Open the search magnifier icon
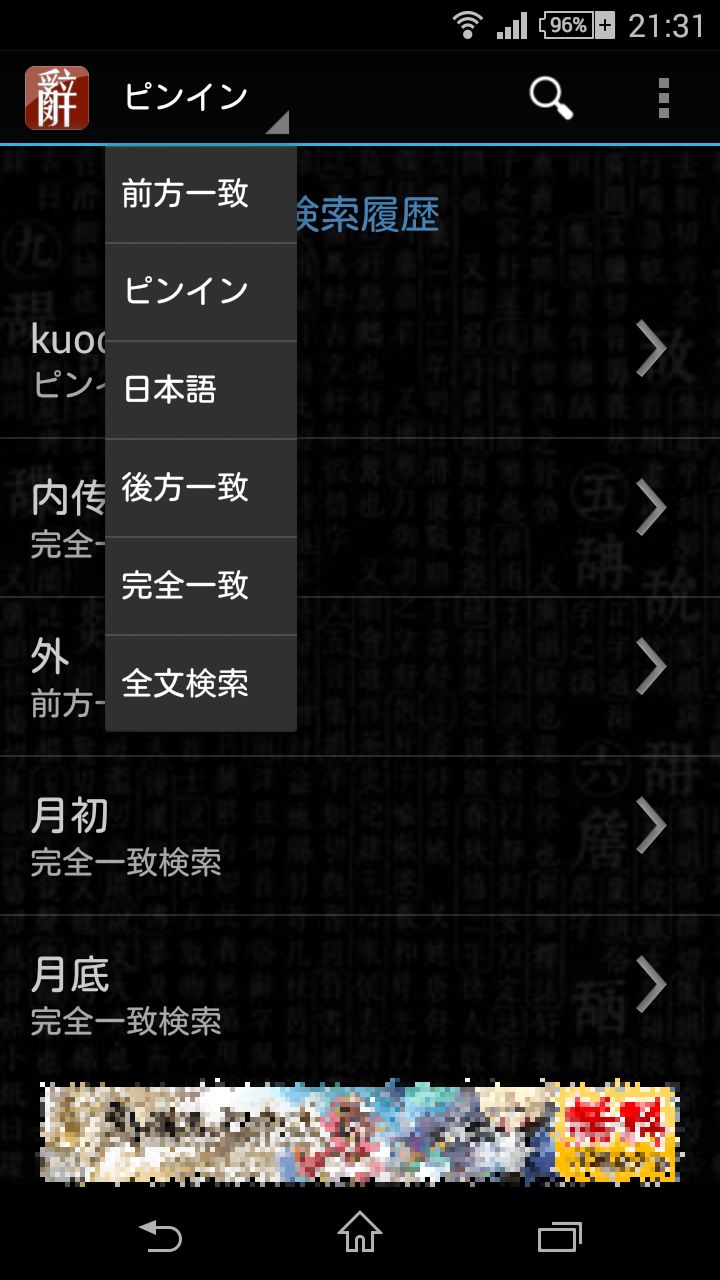The height and width of the screenshot is (1280, 720). (550, 98)
